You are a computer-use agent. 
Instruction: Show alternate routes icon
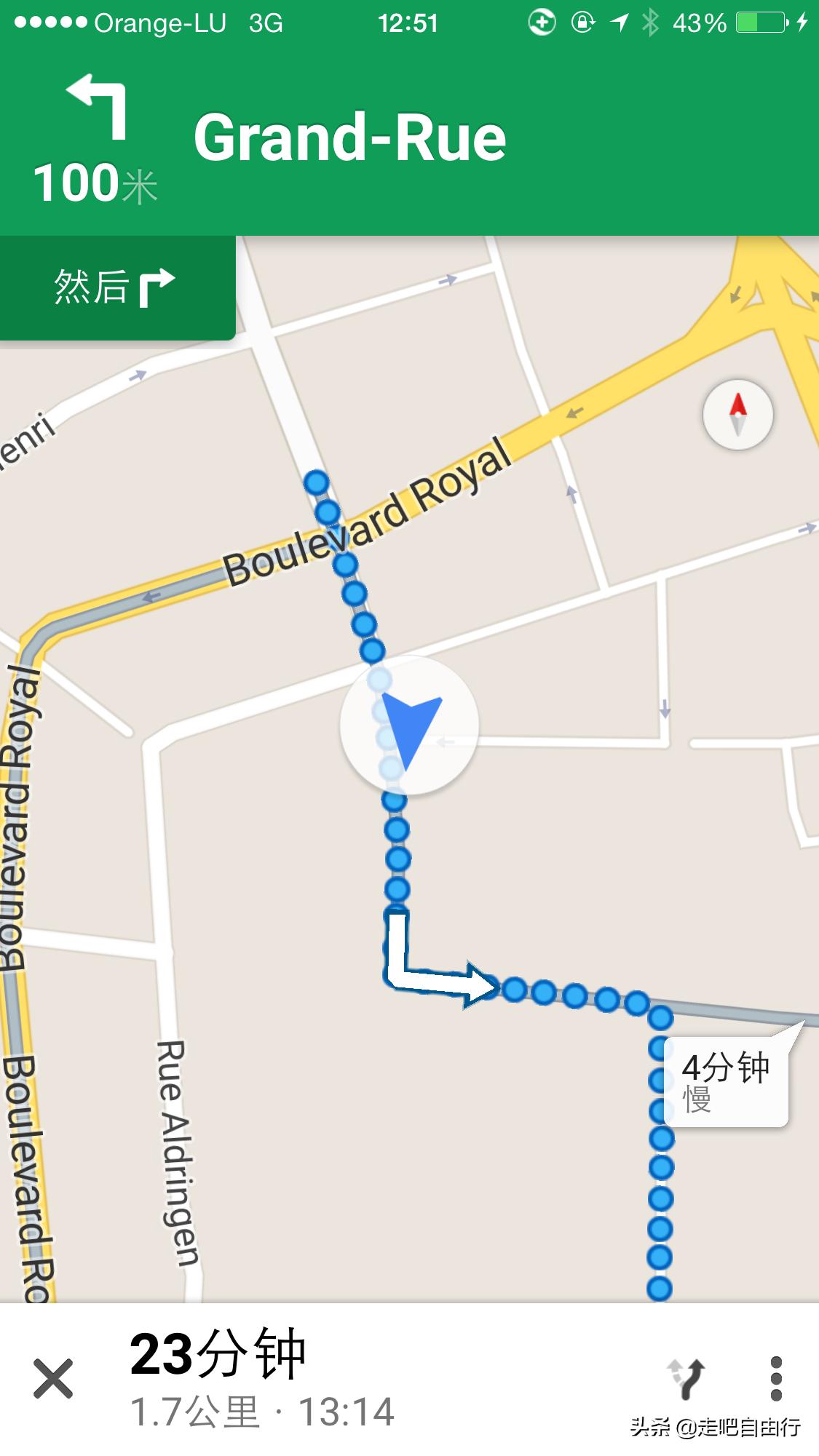687,1377
